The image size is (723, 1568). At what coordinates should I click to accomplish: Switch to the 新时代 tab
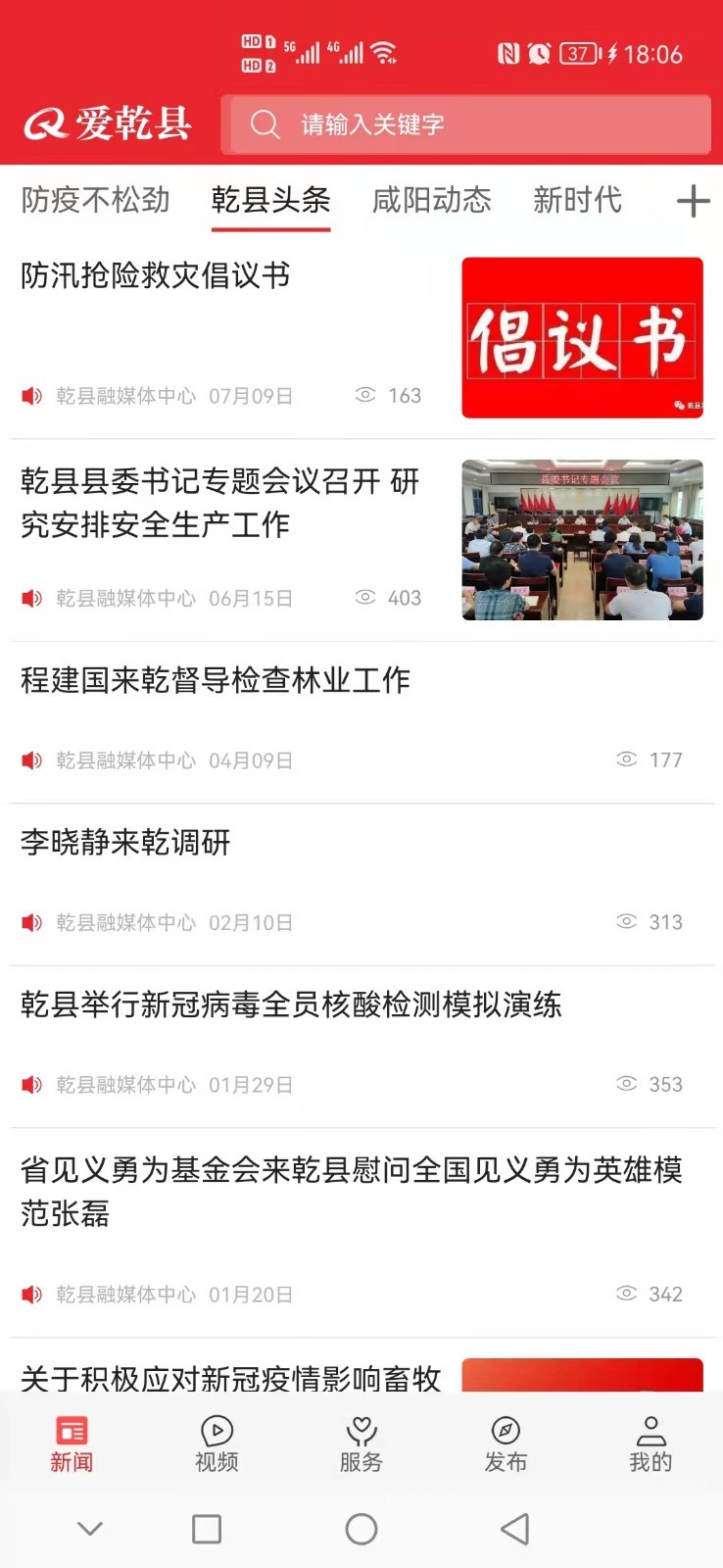[x=579, y=200]
